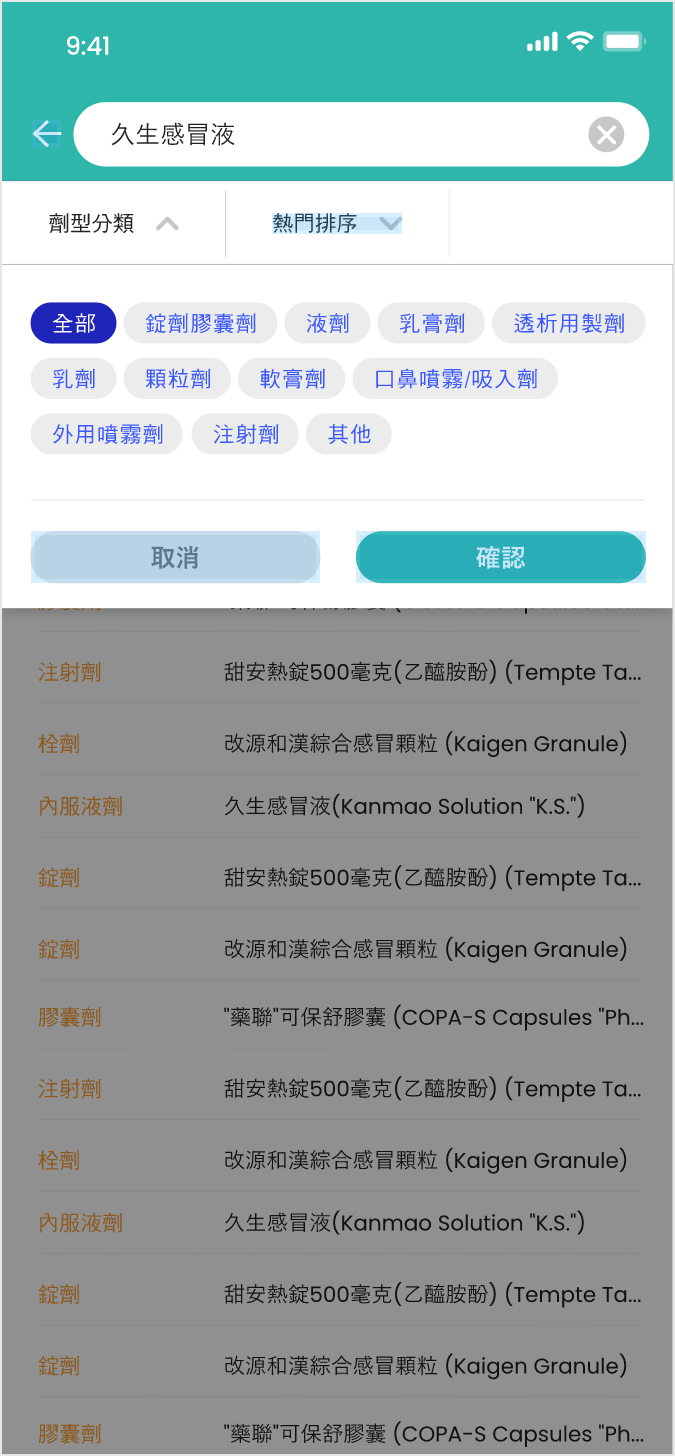Filter by 注射劑 chip
This screenshot has width=675, height=1456.
tap(246, 434)
